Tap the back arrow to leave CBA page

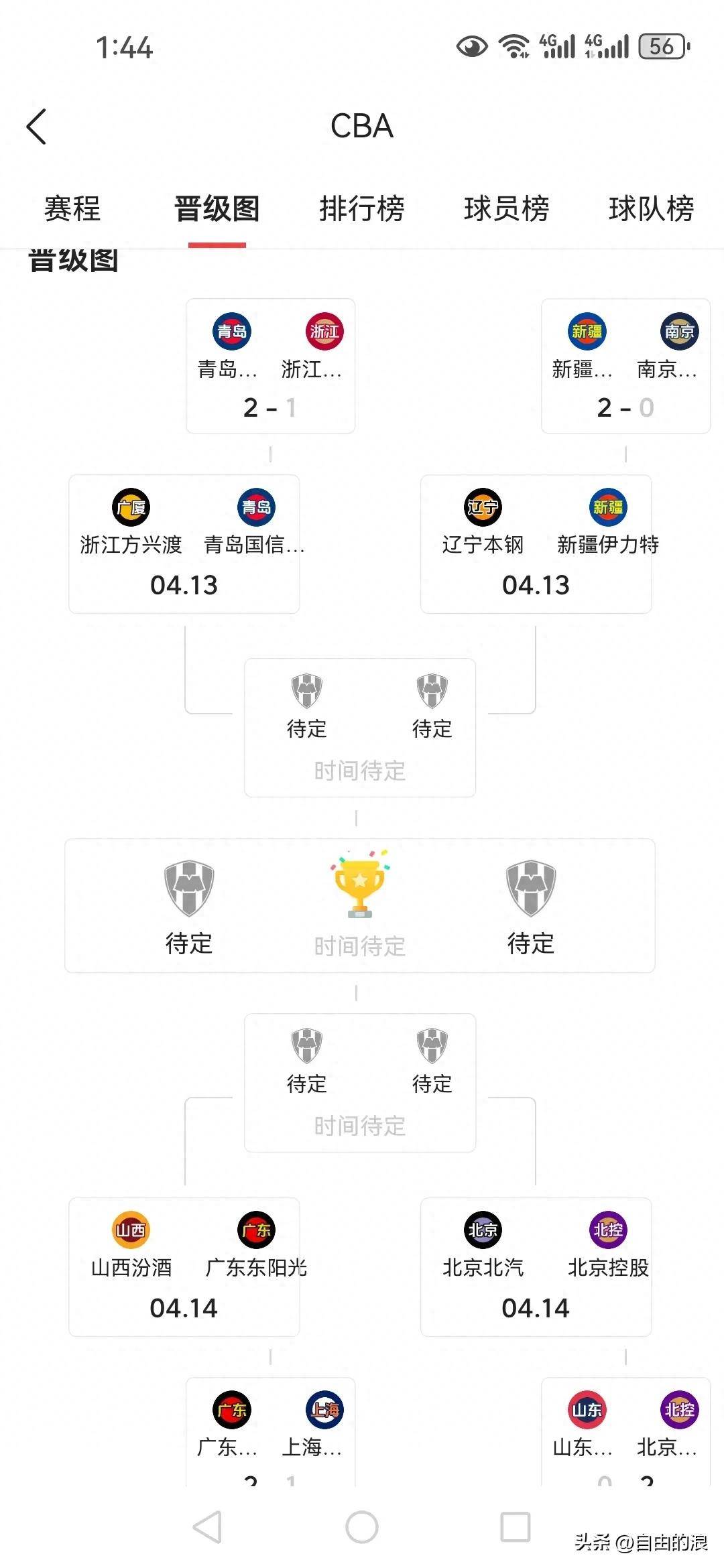[x=37, y=126]
